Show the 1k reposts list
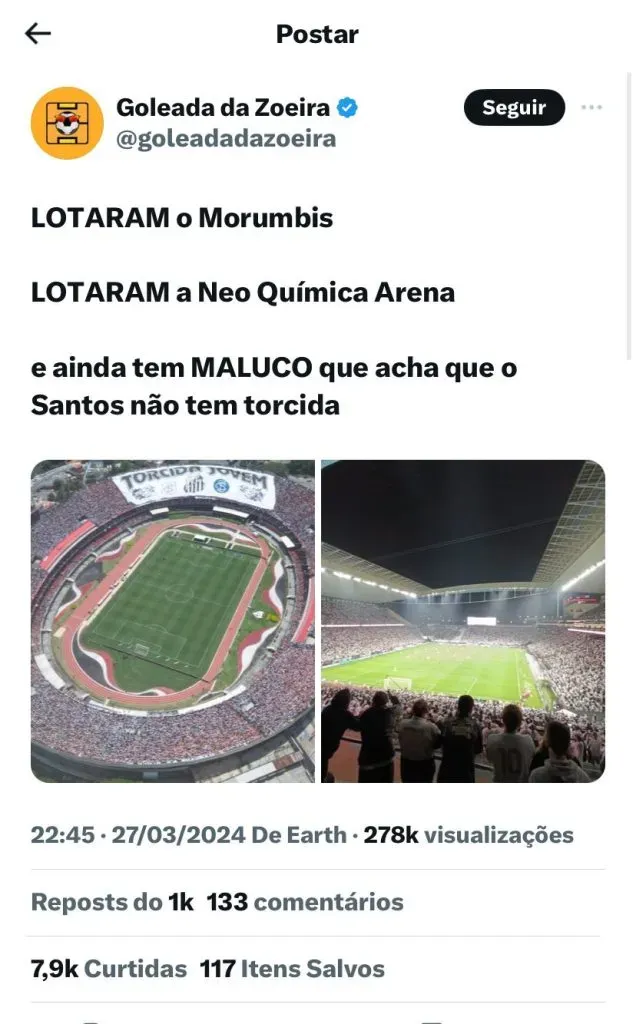636x1024 pixels. (x=112, y=902)
